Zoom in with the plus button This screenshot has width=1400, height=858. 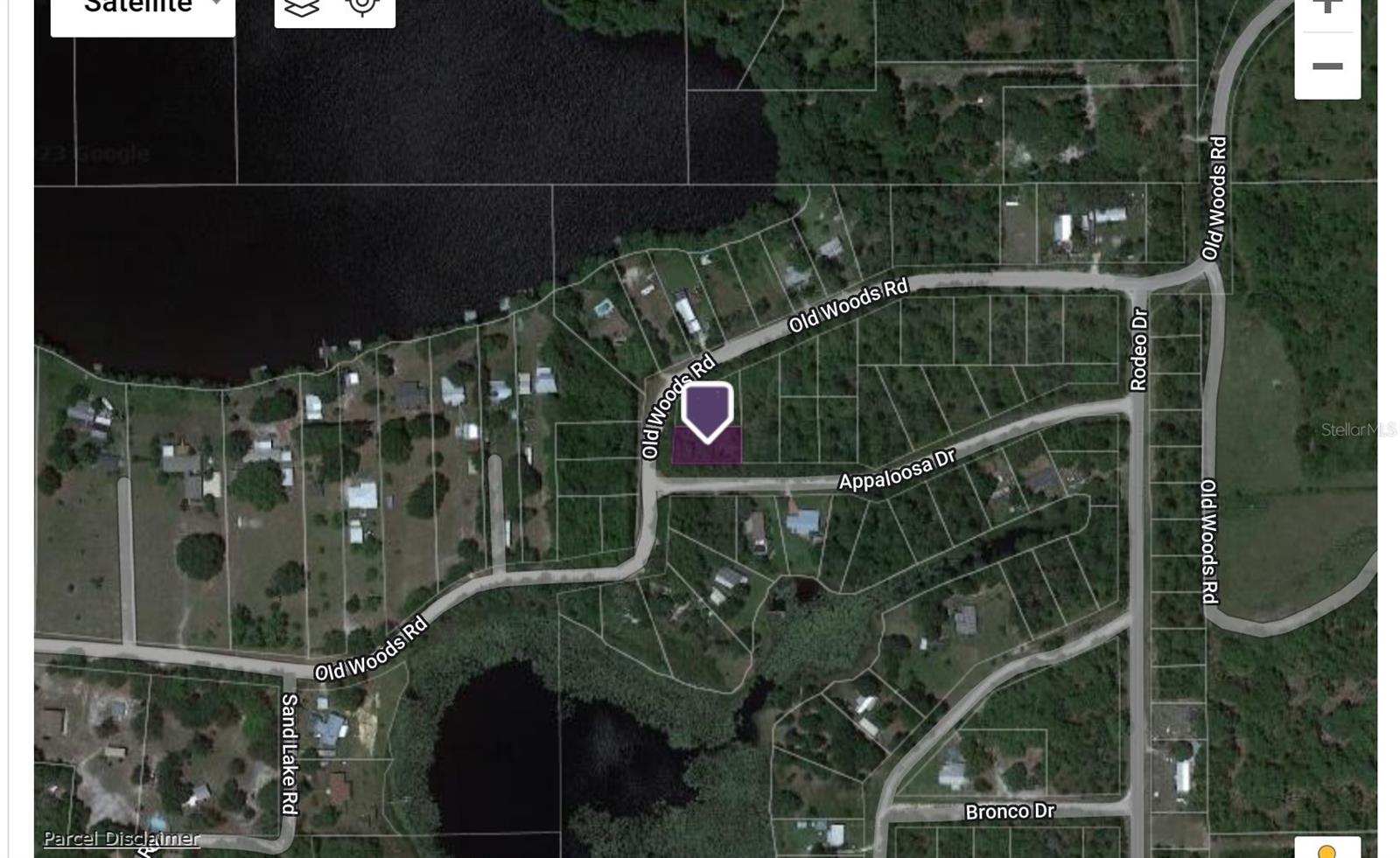tap(1327, 8)
